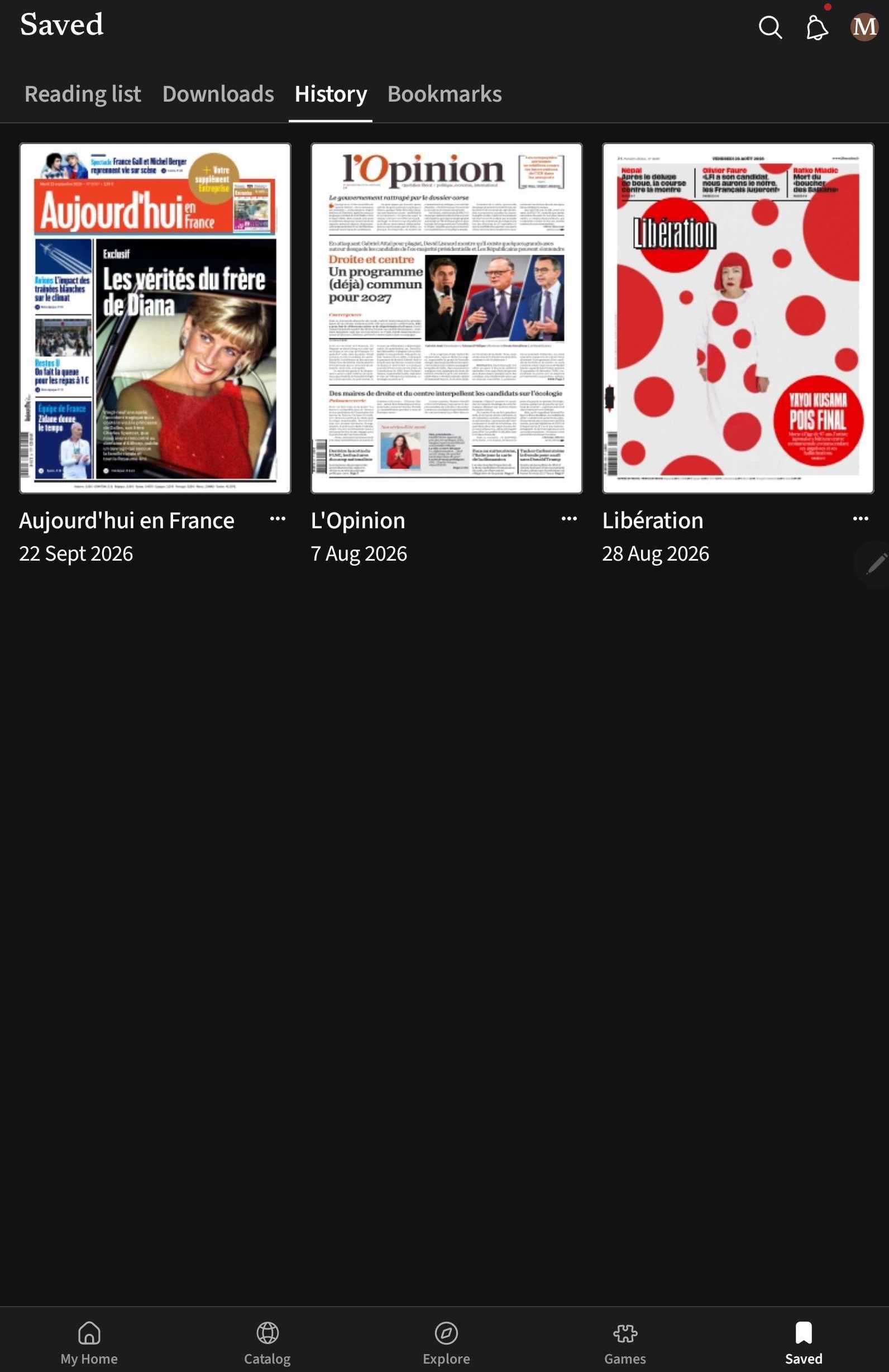Open the search icon
Screen dimensions: 889x1372
point(770,27)
